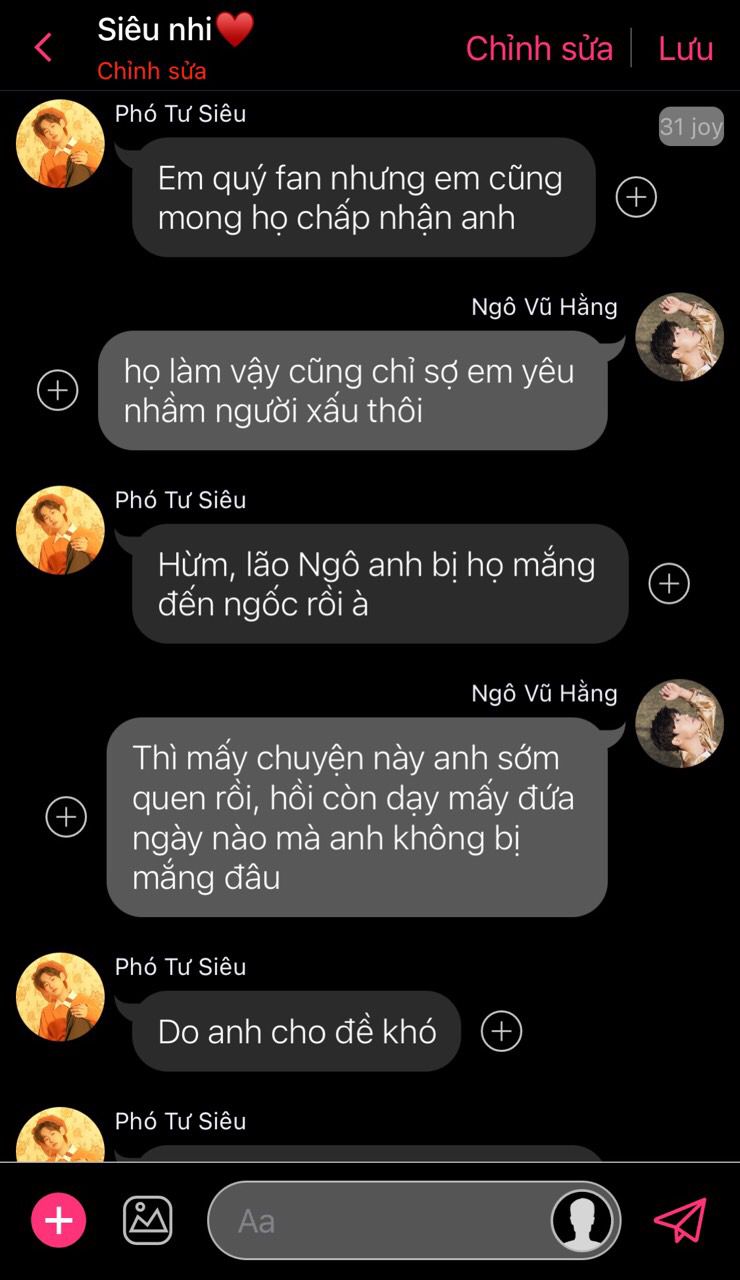The image size is (740, 1280).
Task: Tap plus beside the 'họ làm vậy' message
Action: click(x=58, y=390)
